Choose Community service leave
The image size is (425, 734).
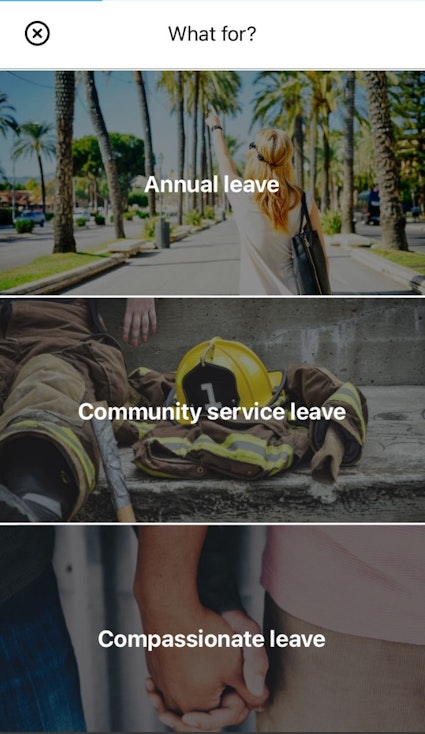pyautogui.click(x=212, y=411)
